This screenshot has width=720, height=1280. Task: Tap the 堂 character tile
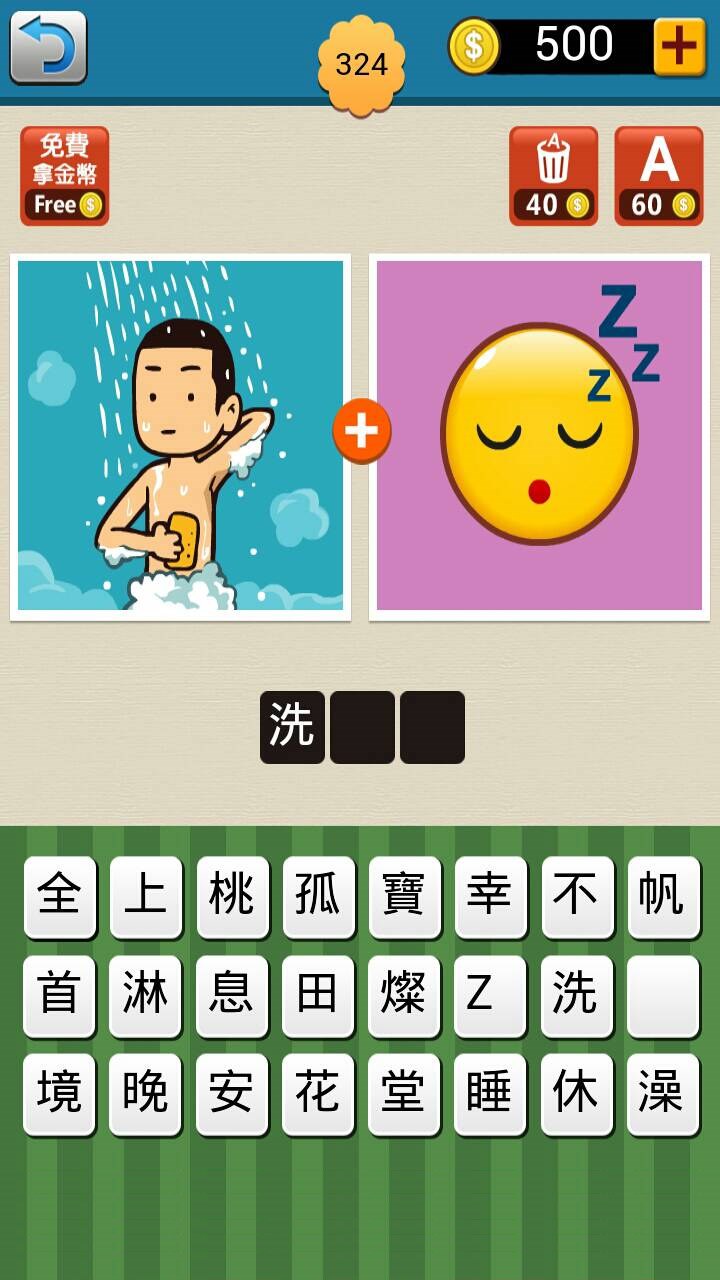pyautogui.click(x=403, y=1093)
